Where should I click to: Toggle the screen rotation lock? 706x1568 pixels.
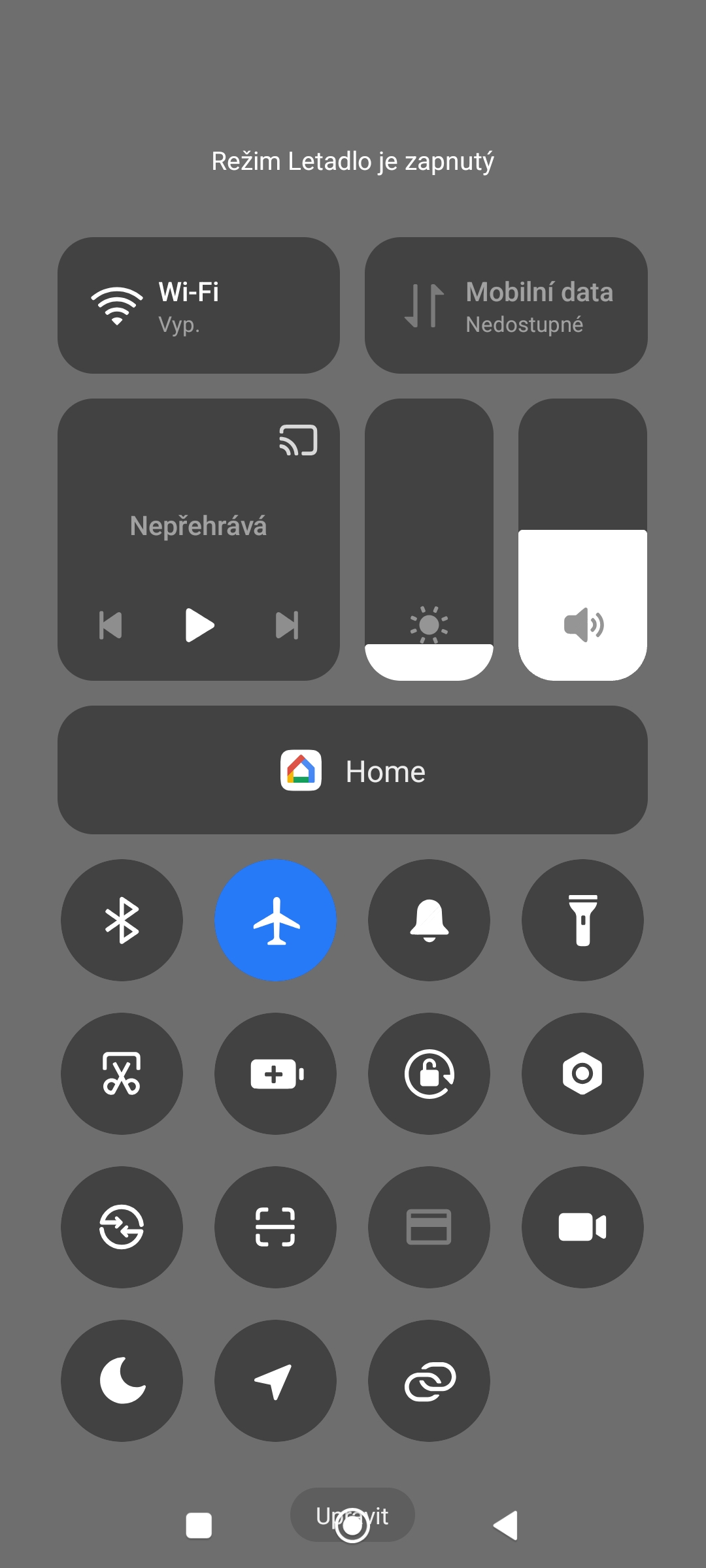click(x=429, y=1073)
